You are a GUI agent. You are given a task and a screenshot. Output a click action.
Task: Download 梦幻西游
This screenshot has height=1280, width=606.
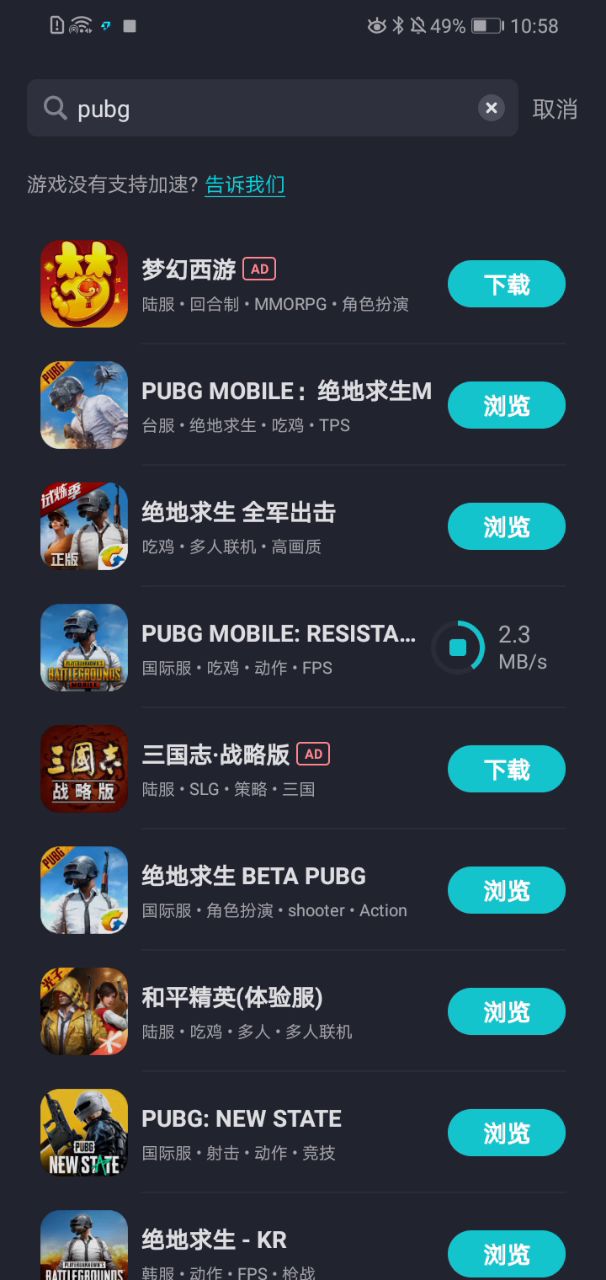506,284
